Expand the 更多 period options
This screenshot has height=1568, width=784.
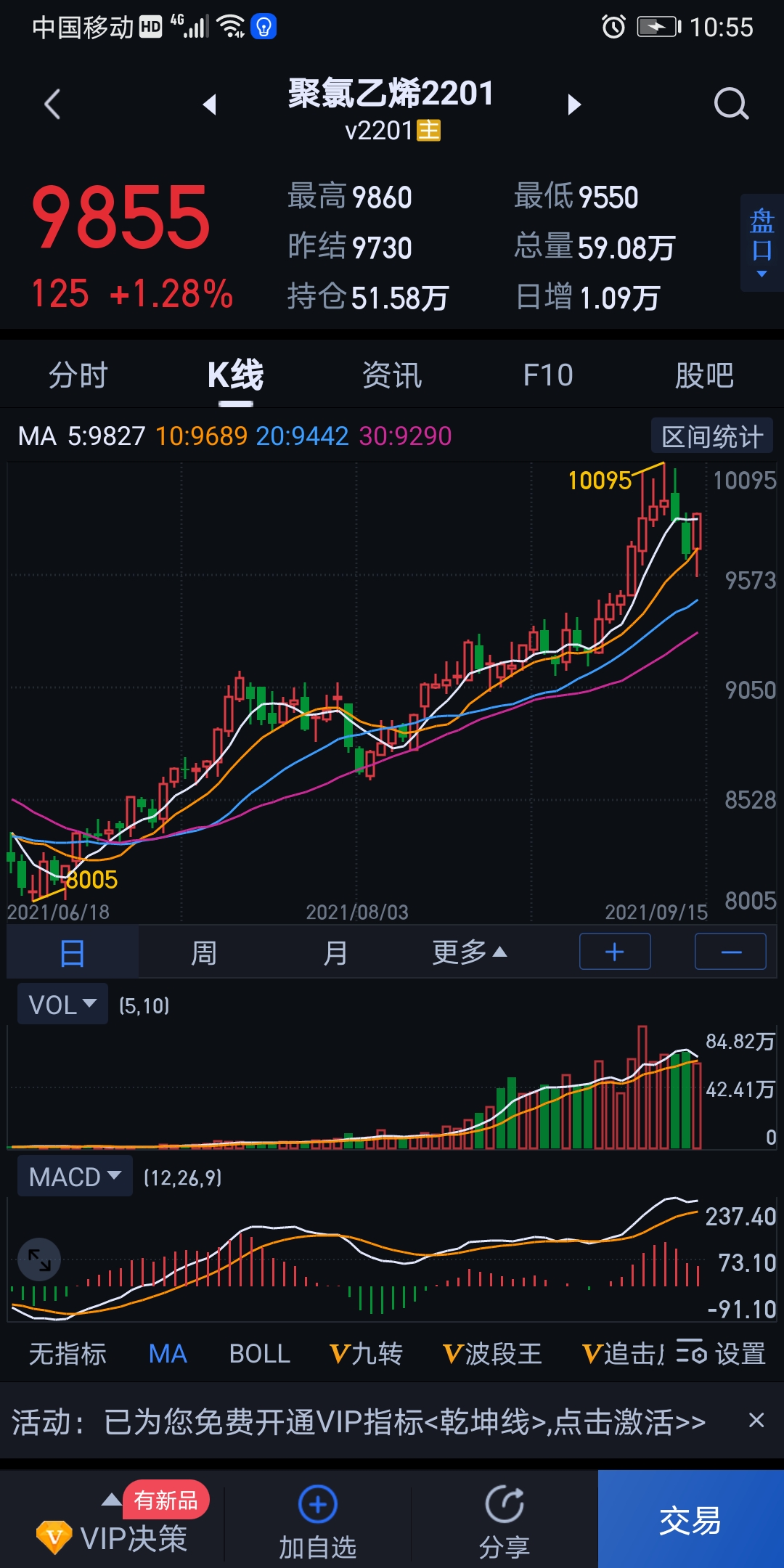(468, 952)
